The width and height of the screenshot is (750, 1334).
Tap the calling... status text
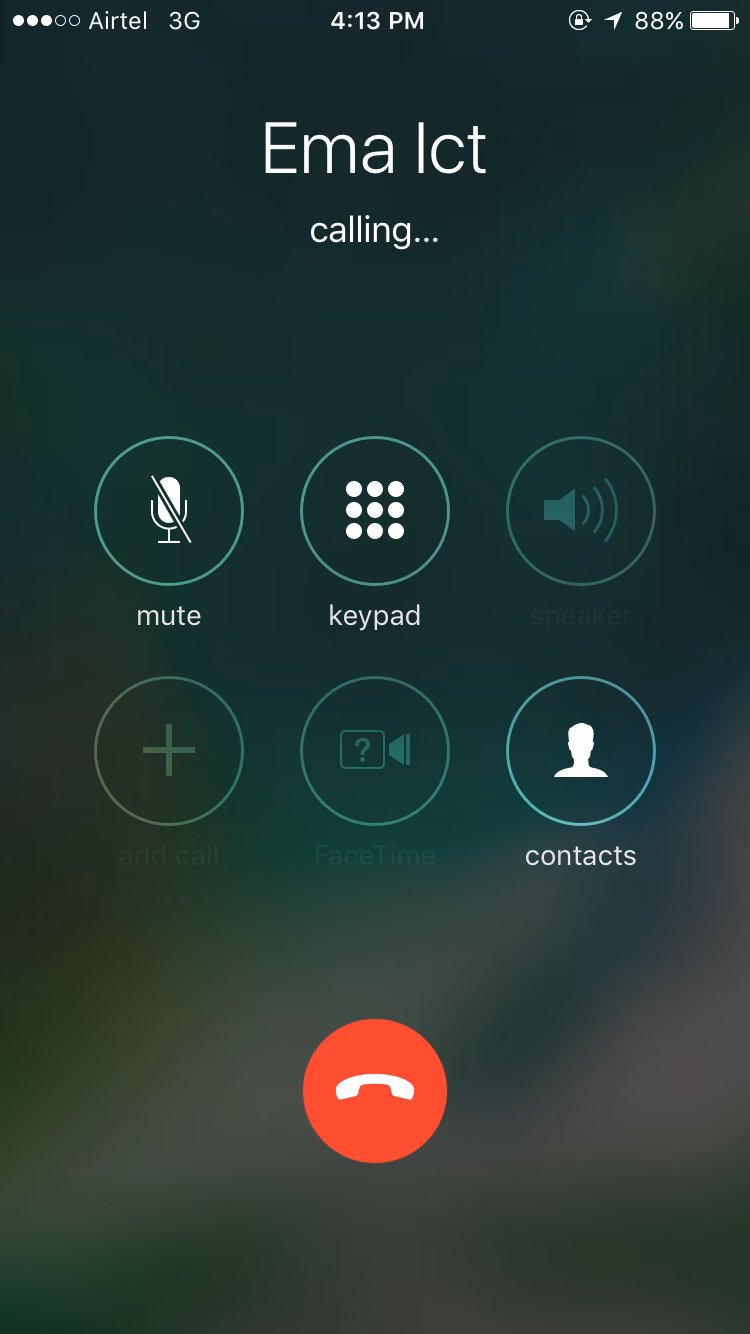pos(375,231)
